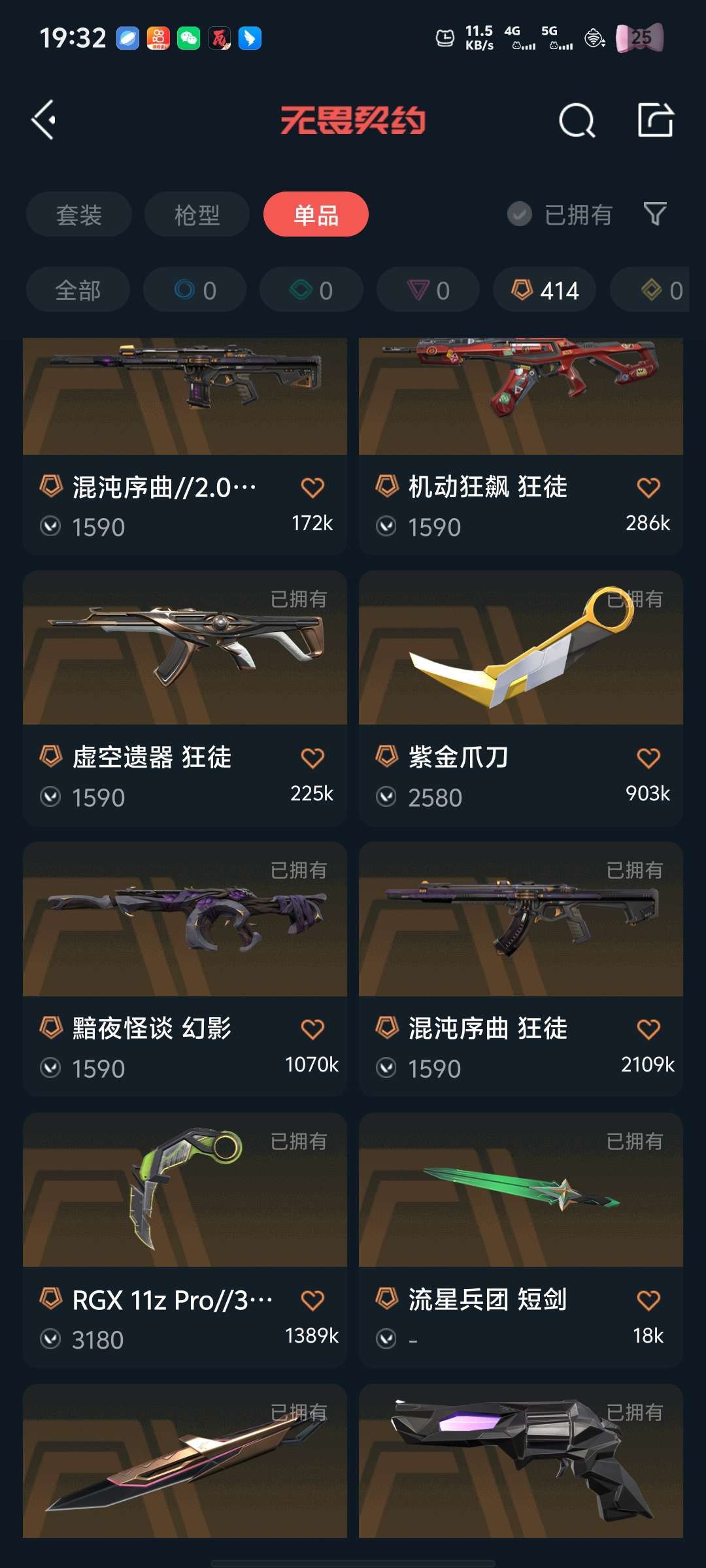Tap the share icon in top right
This screenshot has height=1568, width=706.
tap(656, 121)
